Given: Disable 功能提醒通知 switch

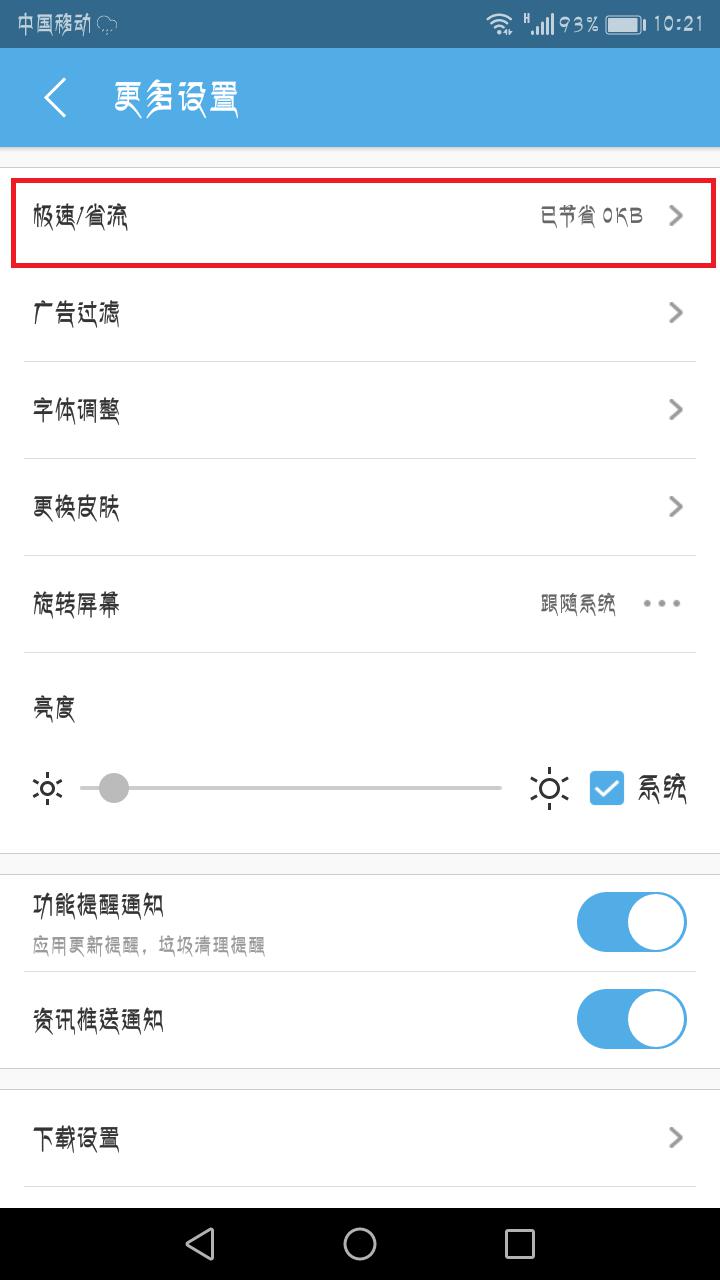Looking at the screenshot, I should click(631, 922).
